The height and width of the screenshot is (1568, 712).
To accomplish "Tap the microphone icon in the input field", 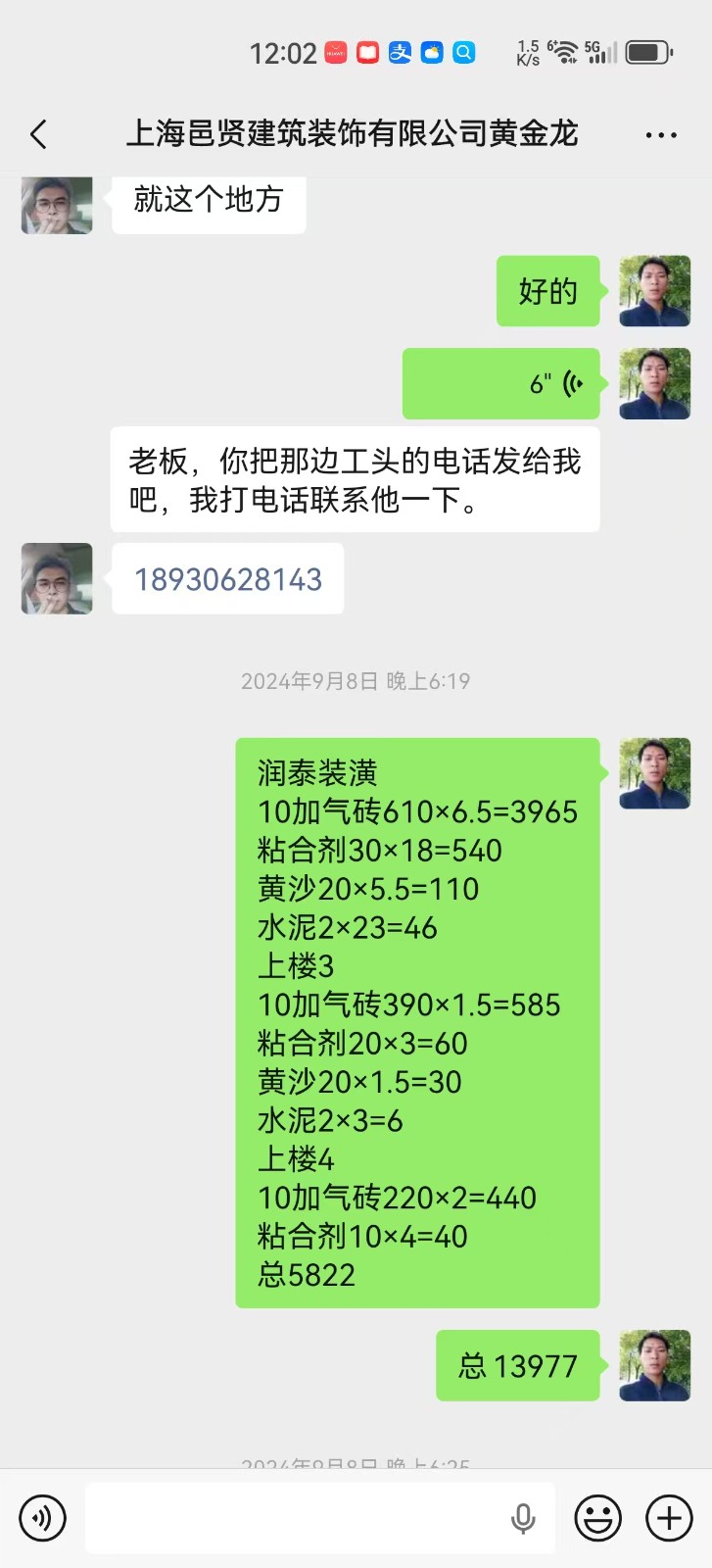I will coord(523,1518).
